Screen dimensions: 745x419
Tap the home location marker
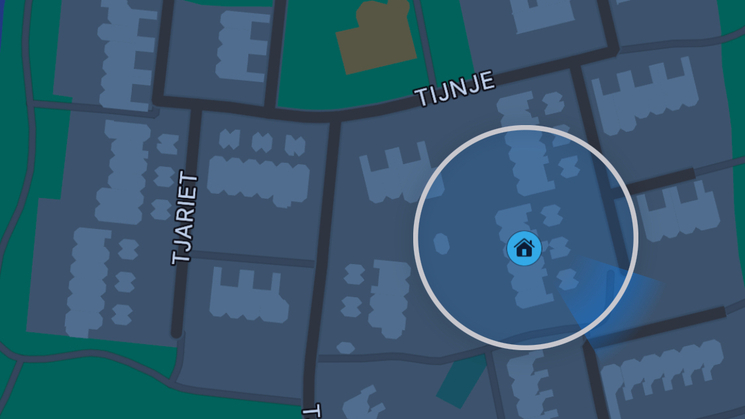point(524,247)
